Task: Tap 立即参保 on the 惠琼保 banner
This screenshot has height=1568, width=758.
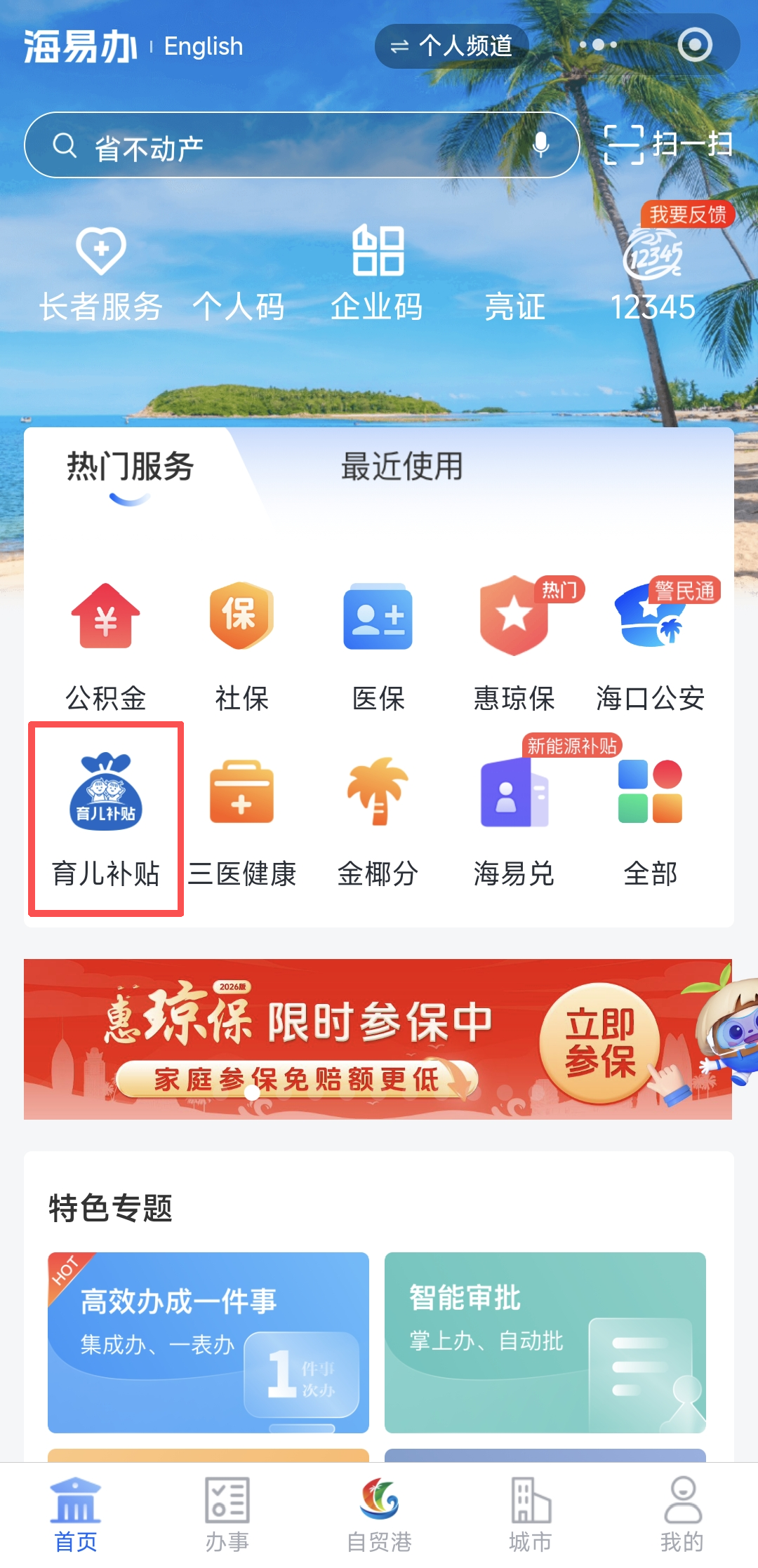Action: click(600, 1042)
